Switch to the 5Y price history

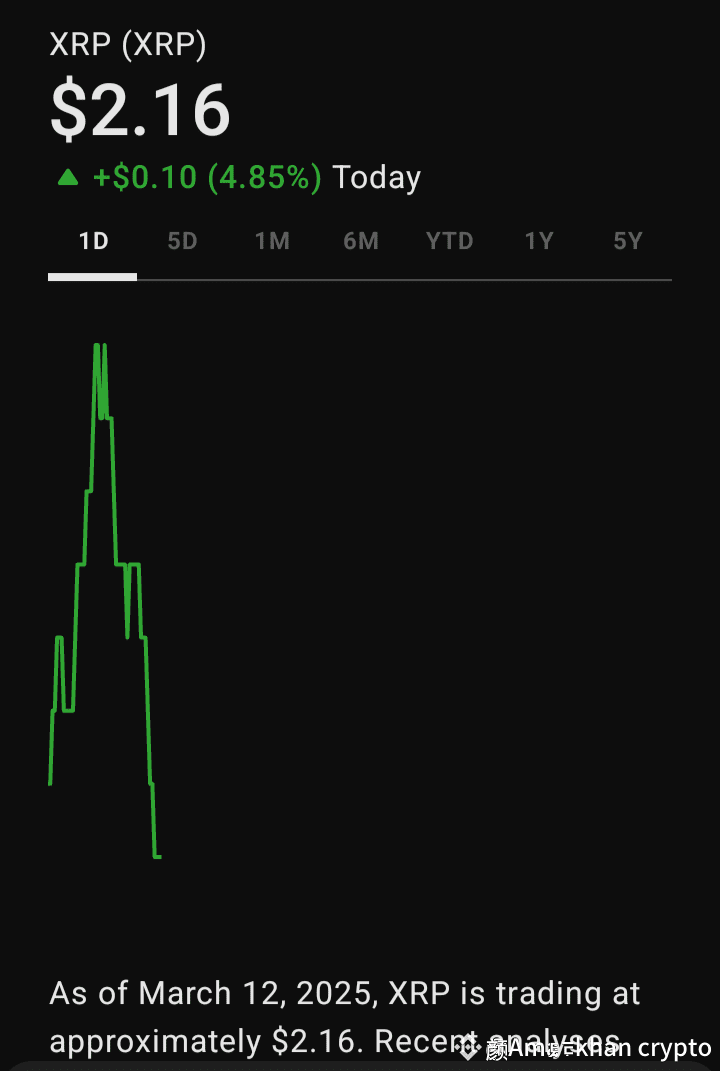coord(628,242)
